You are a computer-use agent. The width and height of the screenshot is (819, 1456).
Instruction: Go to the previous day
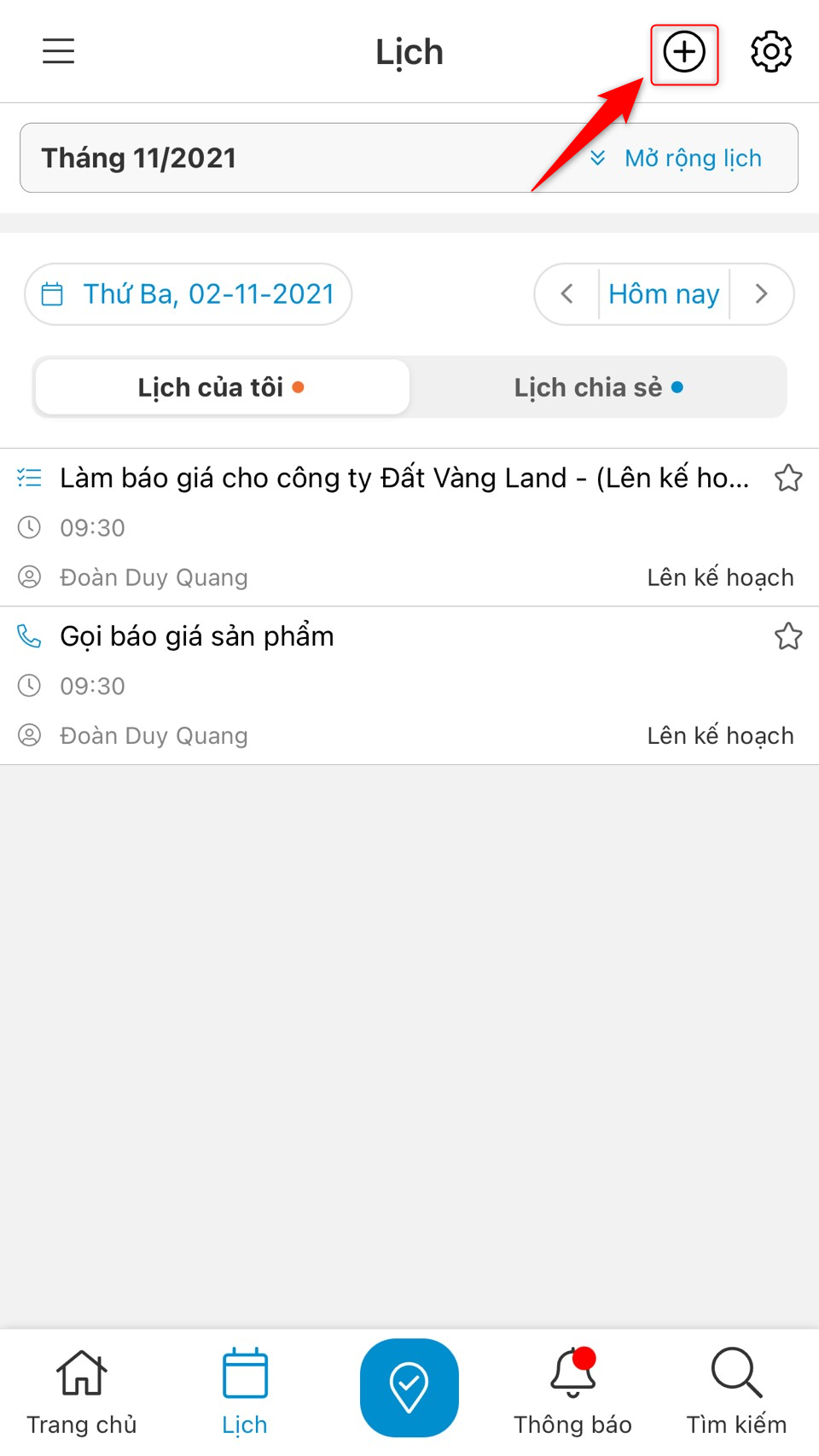567,294
